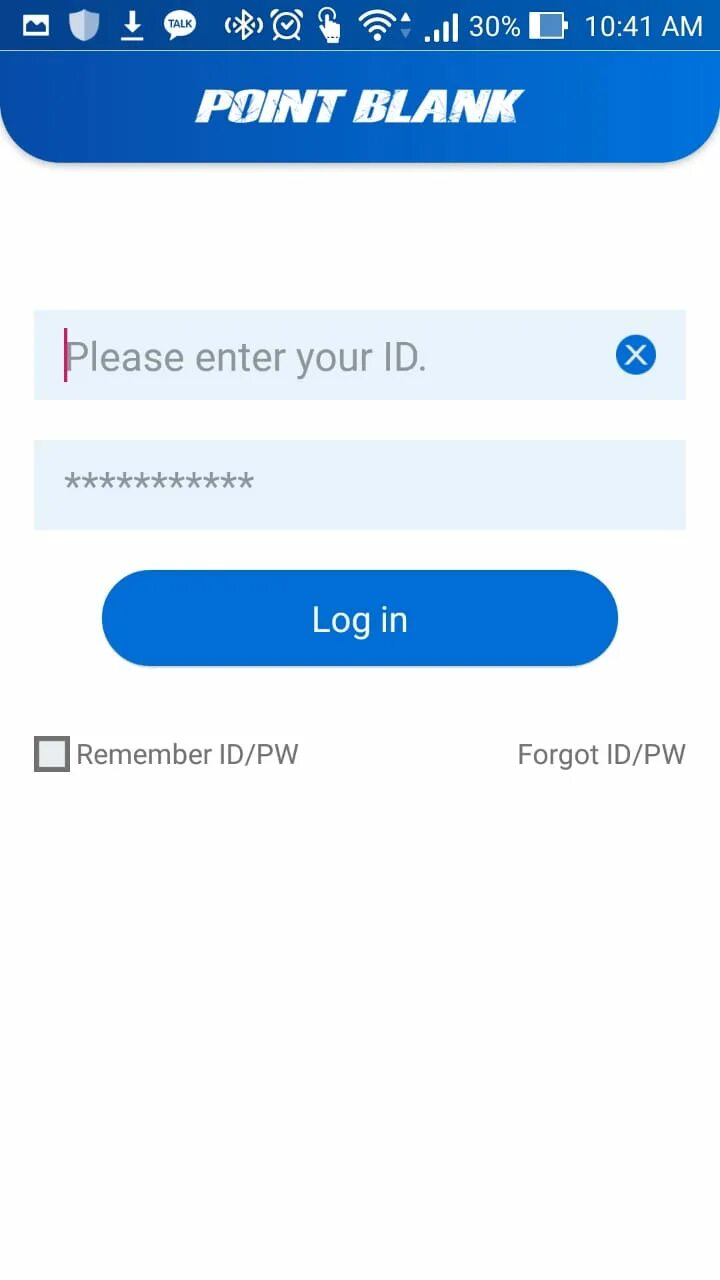
Task: Tap the ID input field
Action: coord(320,356)
